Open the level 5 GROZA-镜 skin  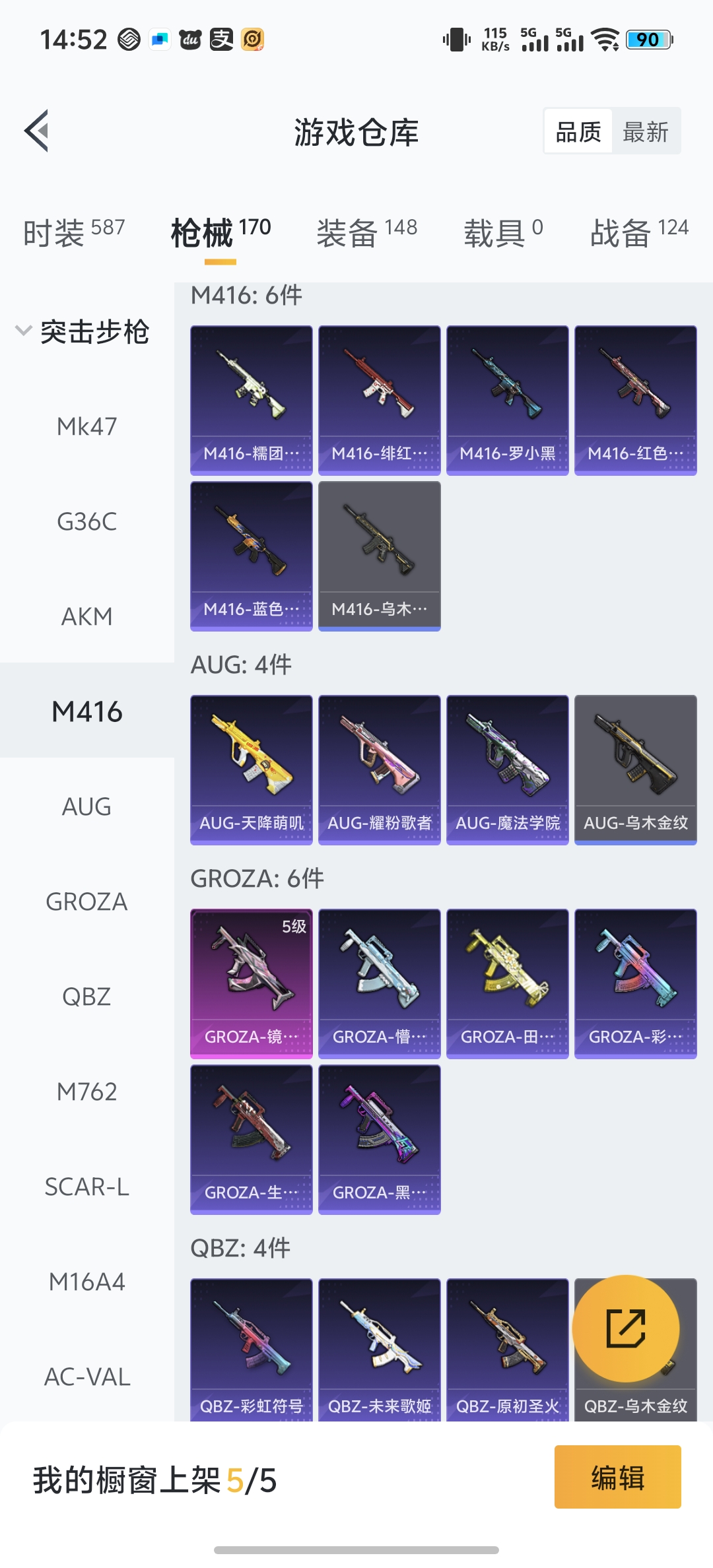tap(252, 983)
